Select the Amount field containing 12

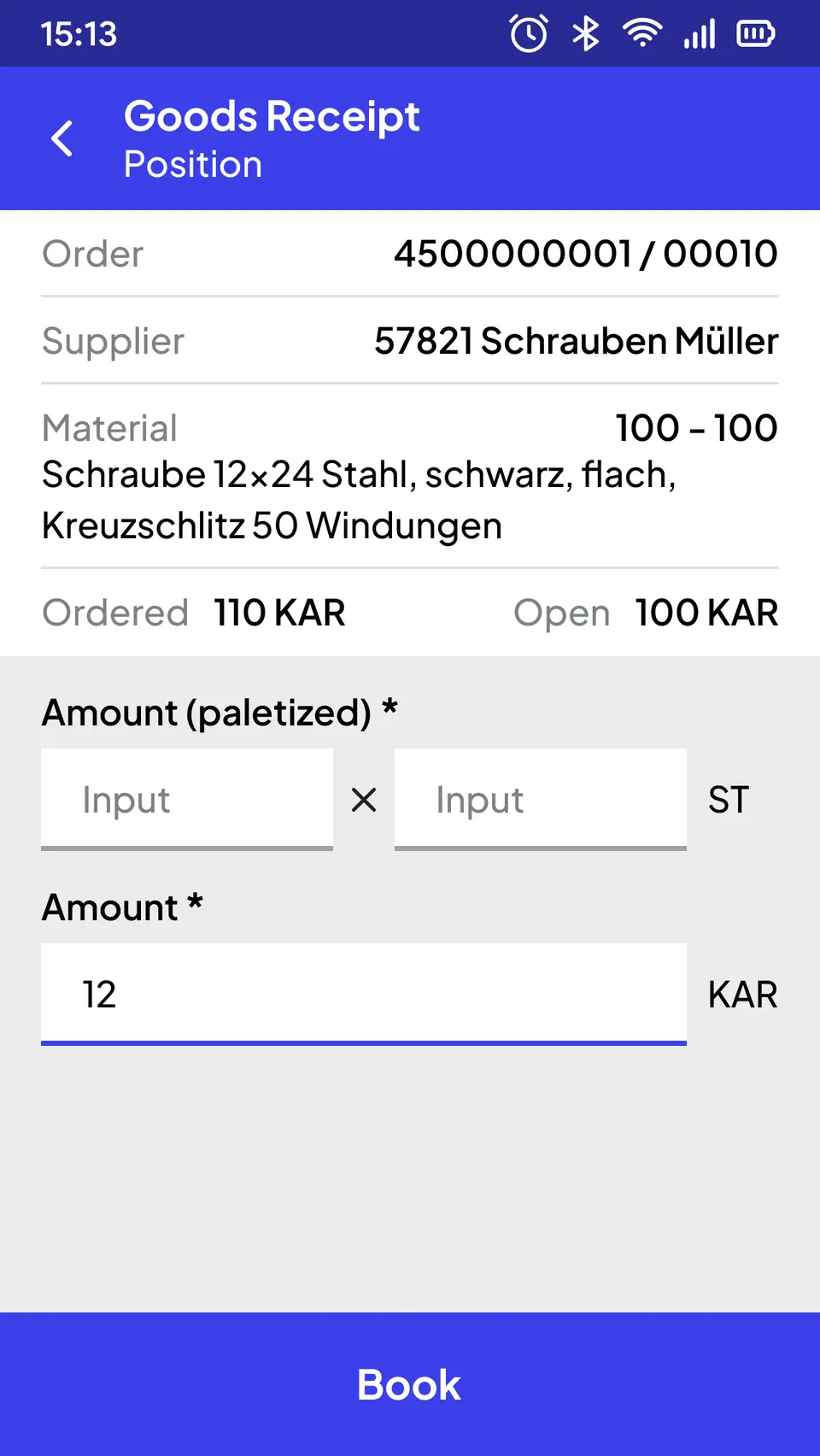364,994
